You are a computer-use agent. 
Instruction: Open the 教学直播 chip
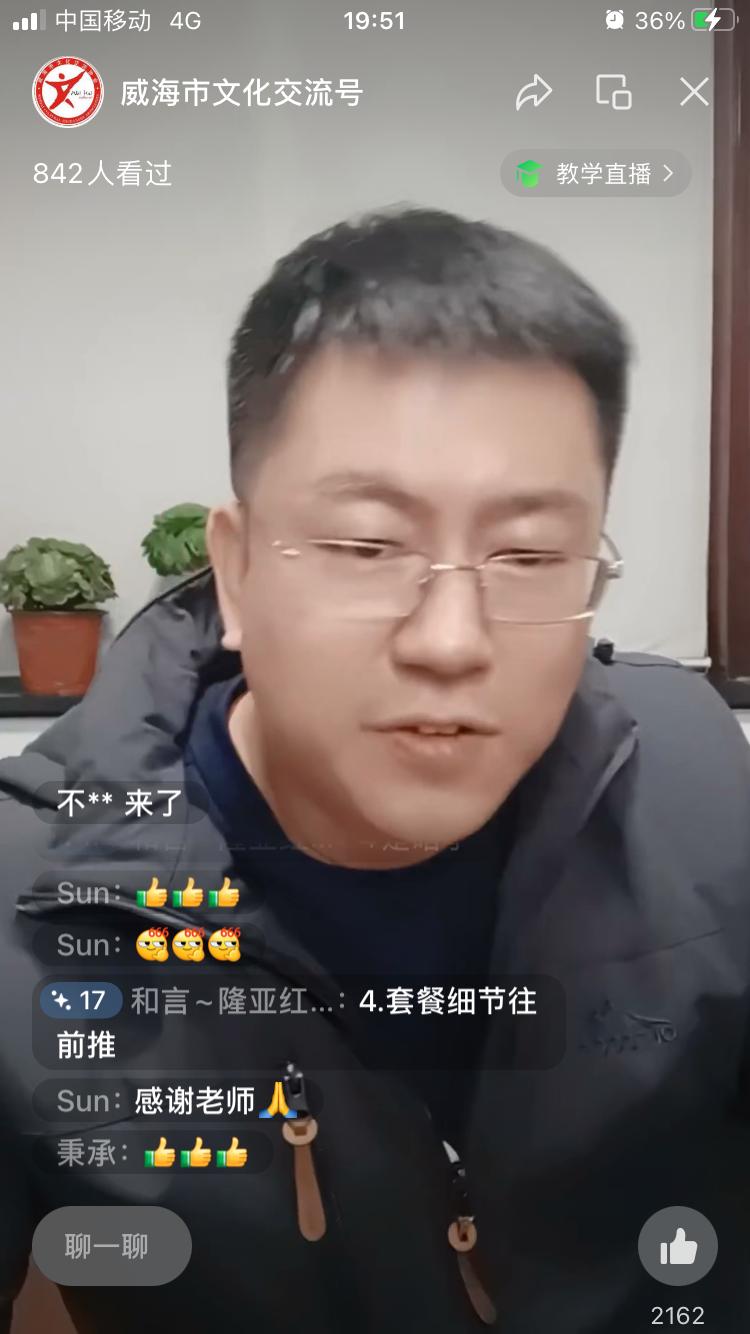click(596, 174)
